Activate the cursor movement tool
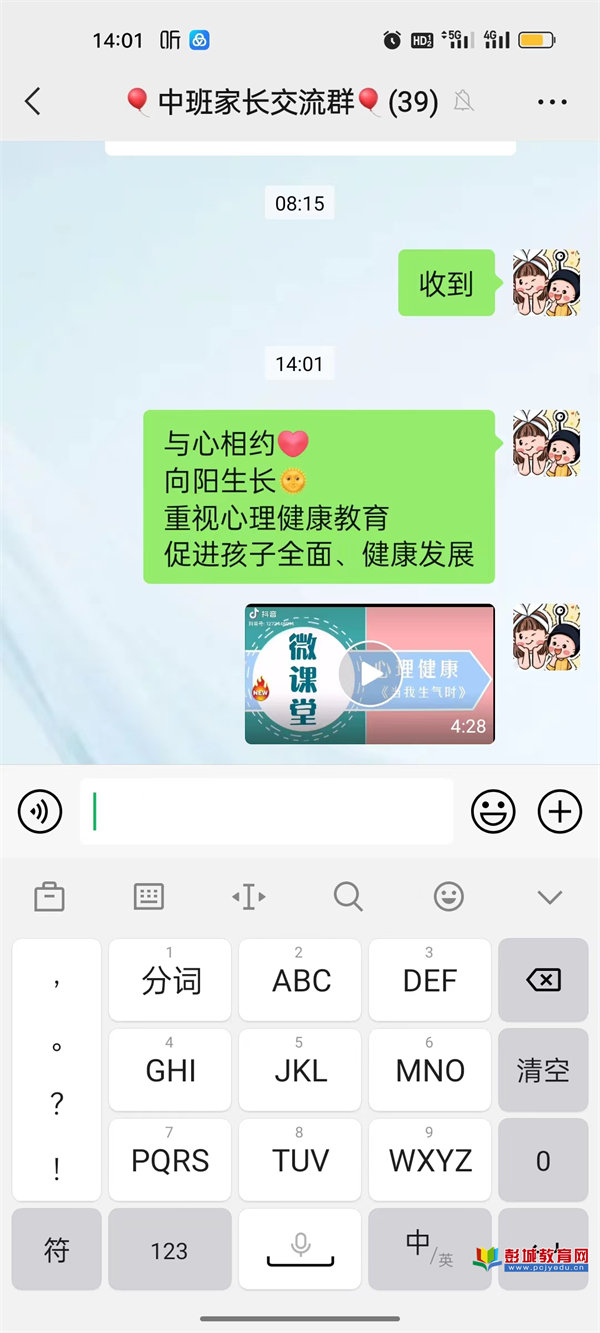600x1333 pixels. point(249,897)
